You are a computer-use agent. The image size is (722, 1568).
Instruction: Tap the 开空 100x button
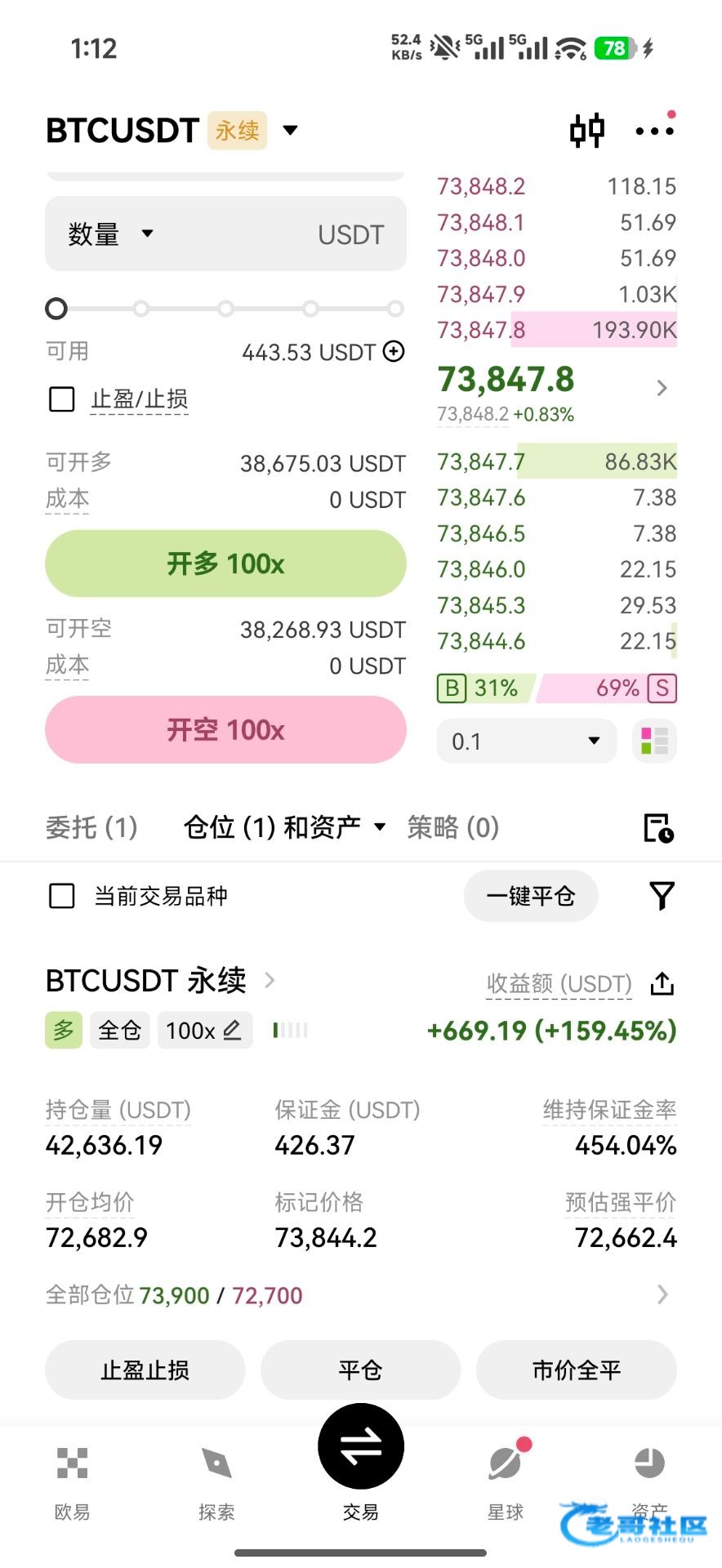(225, 729)
